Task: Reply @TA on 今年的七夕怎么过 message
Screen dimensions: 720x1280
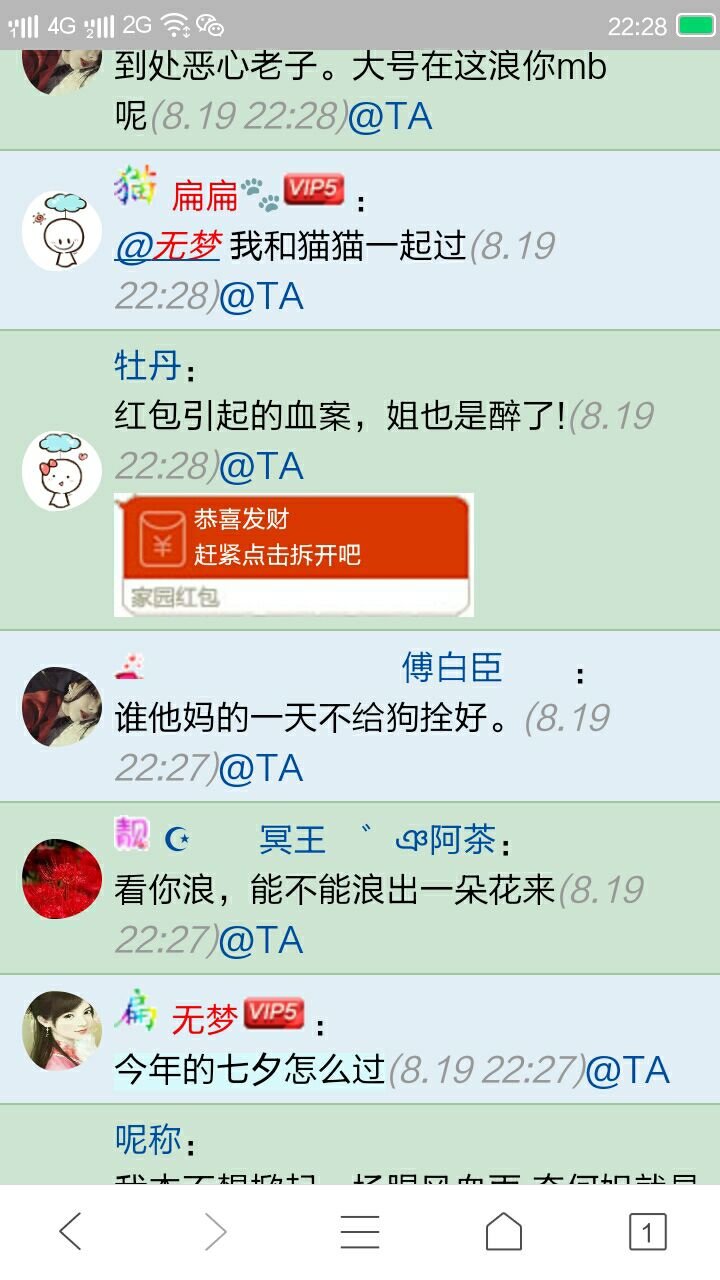Action: 628,1071
